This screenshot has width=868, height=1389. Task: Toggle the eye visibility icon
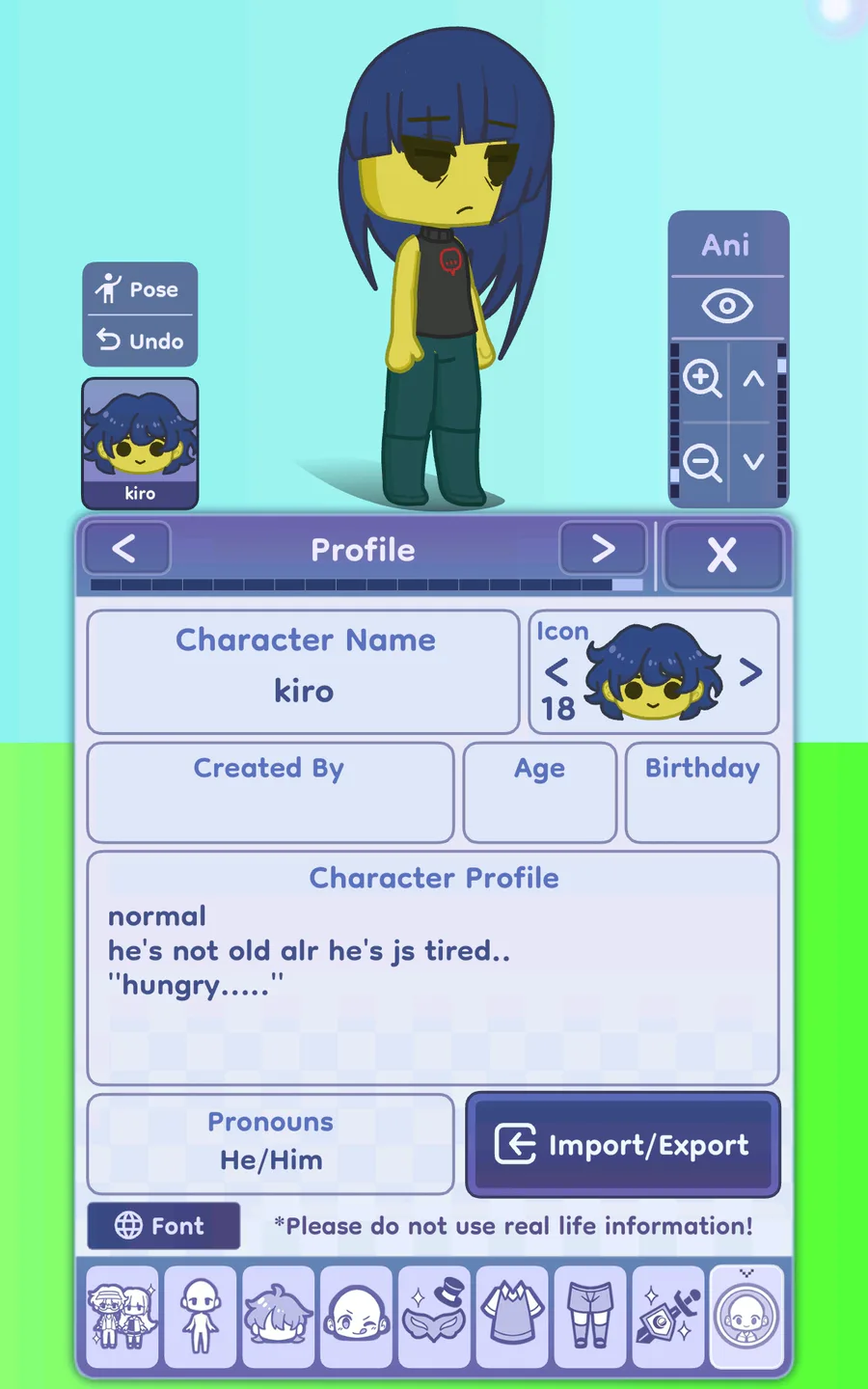click(726, 307)
